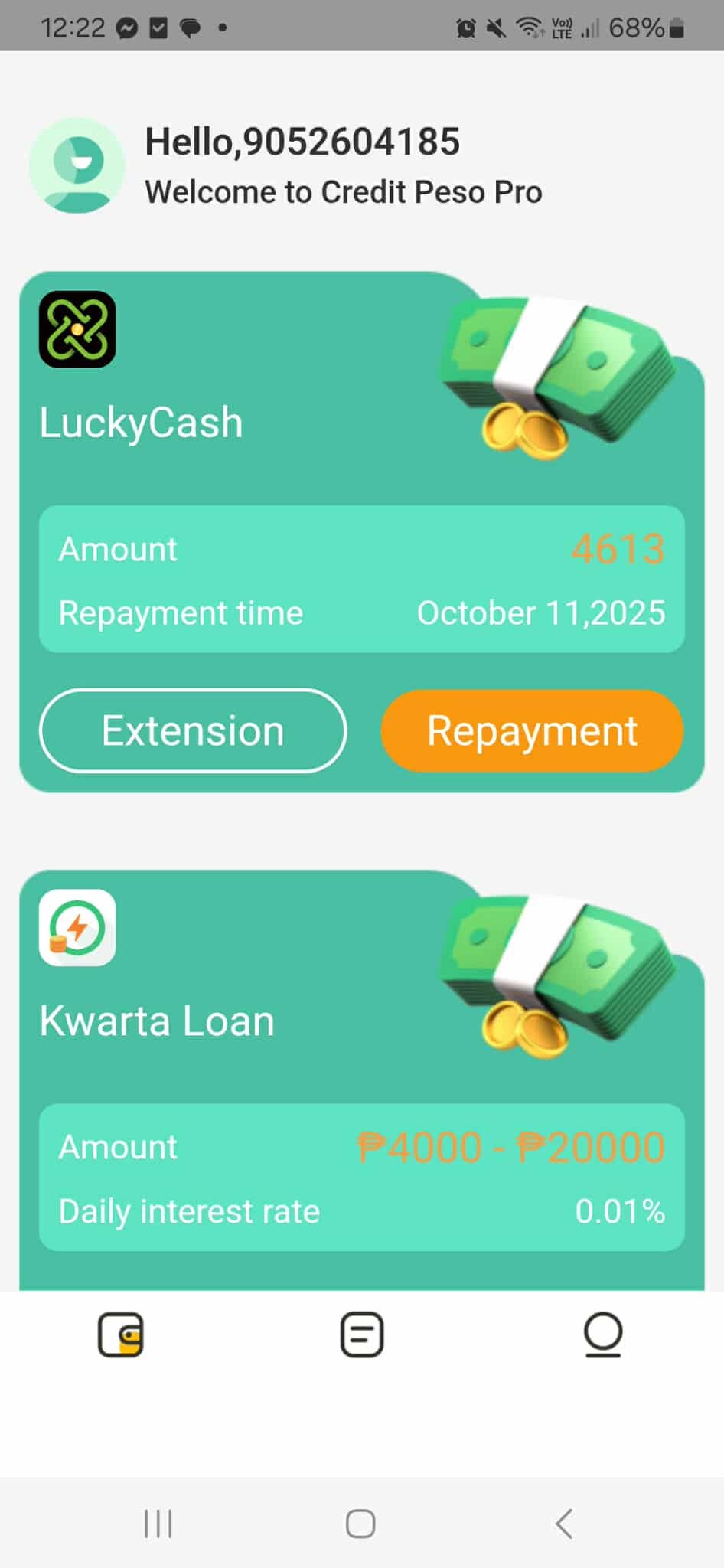Viewport: 724px width, 1568px height.
Task: Switch to the wallet home tab
Action: click(121, 1334)
